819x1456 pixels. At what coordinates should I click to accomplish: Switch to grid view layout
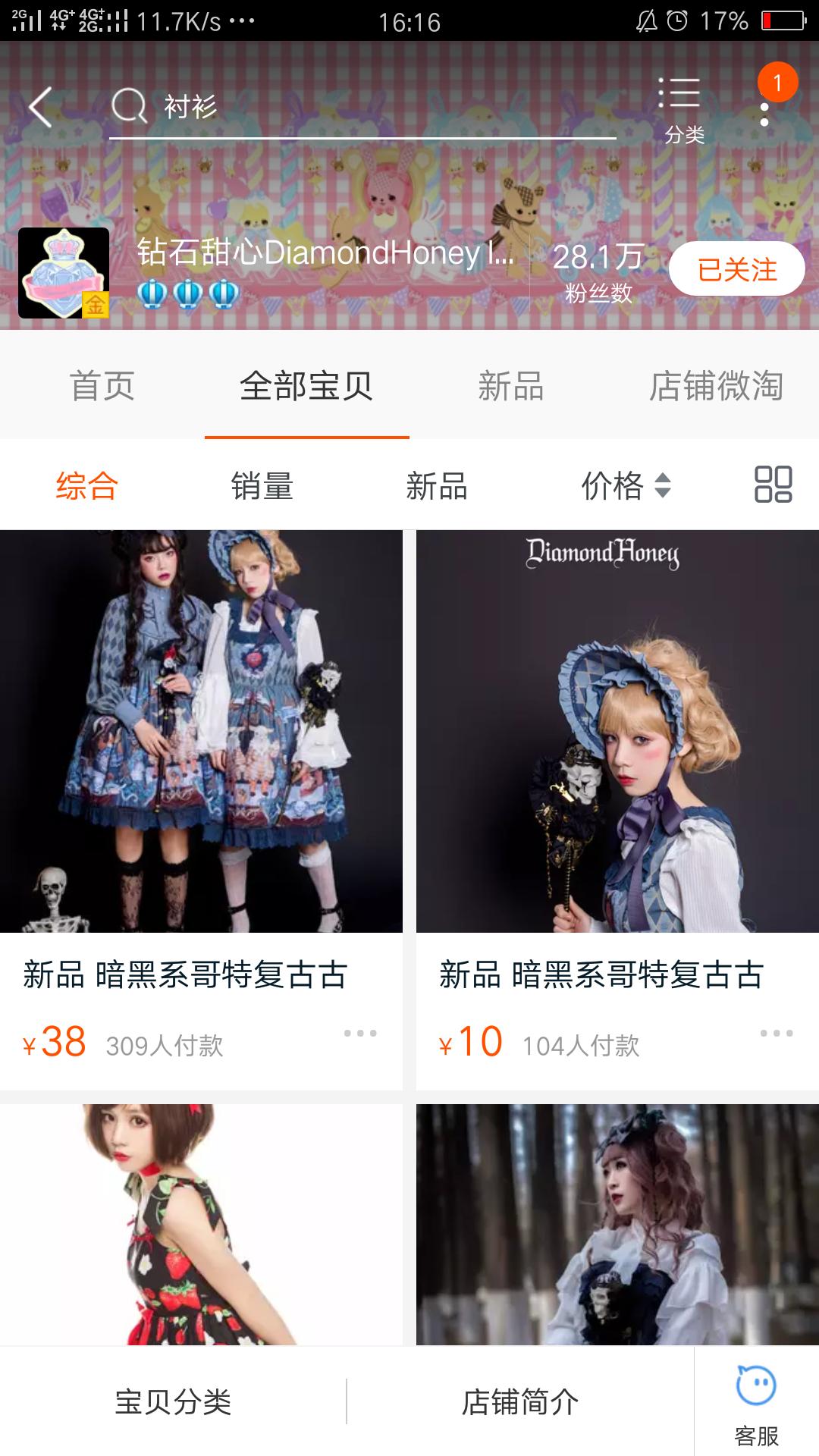[771, 488]
